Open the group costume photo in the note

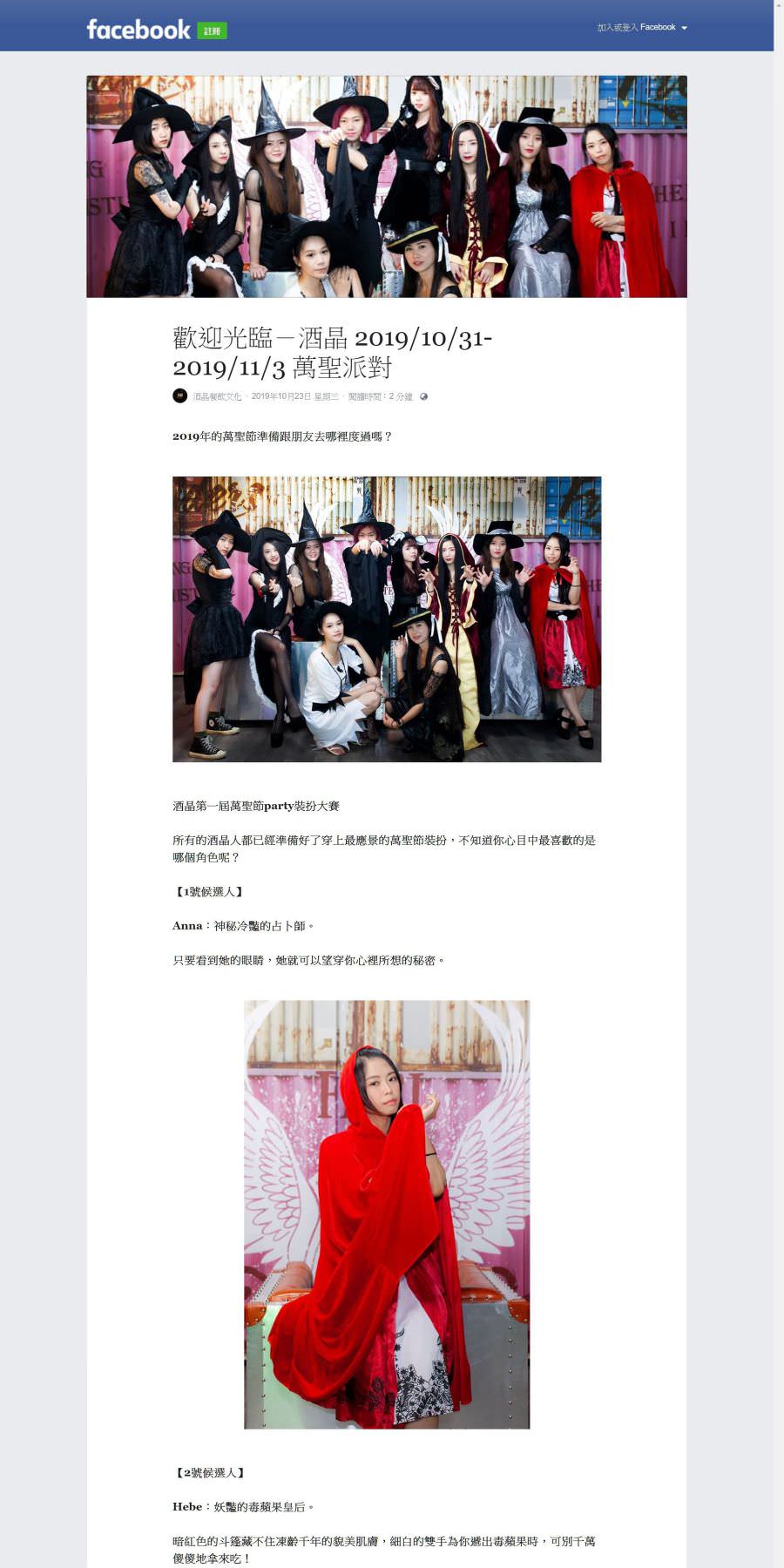387,619
